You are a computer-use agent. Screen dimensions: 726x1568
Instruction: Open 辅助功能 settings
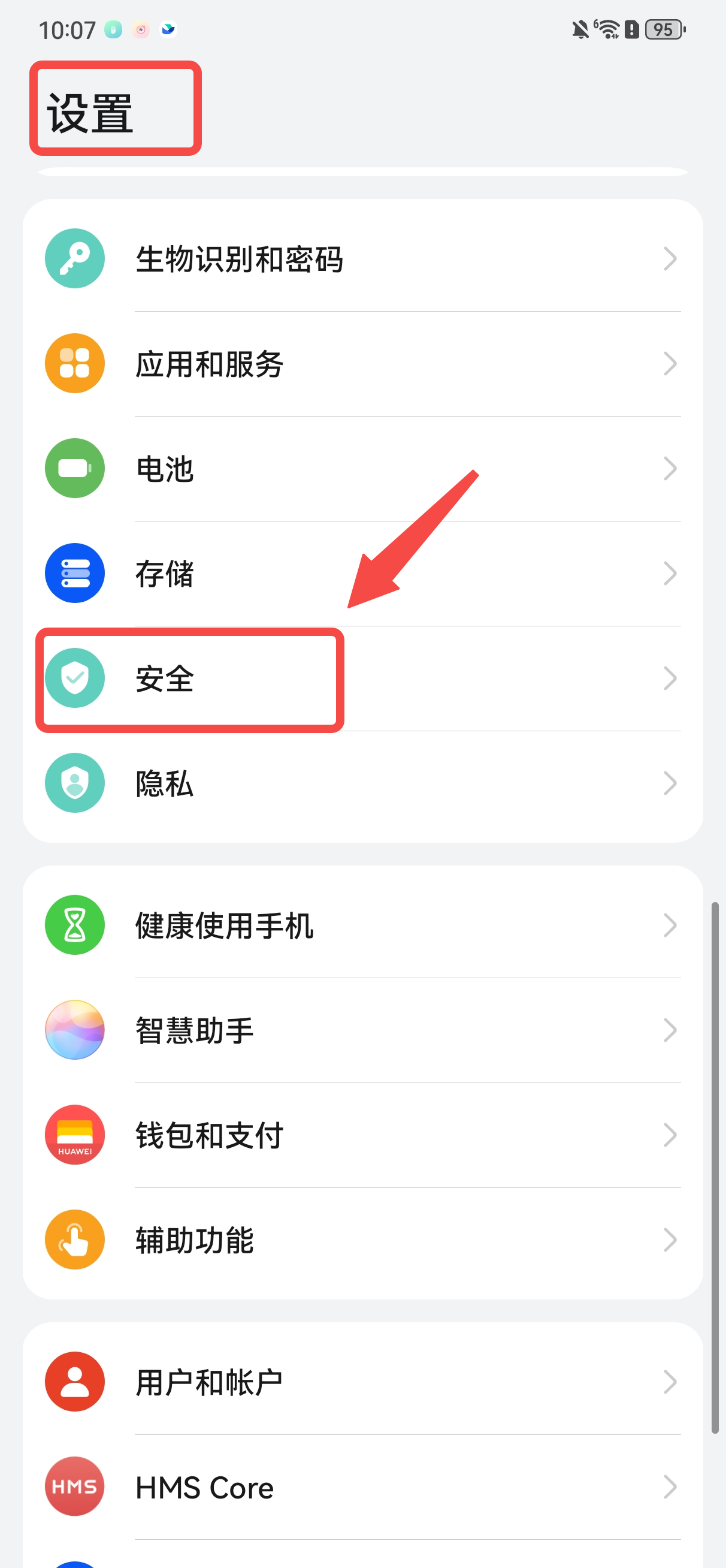361,1240
